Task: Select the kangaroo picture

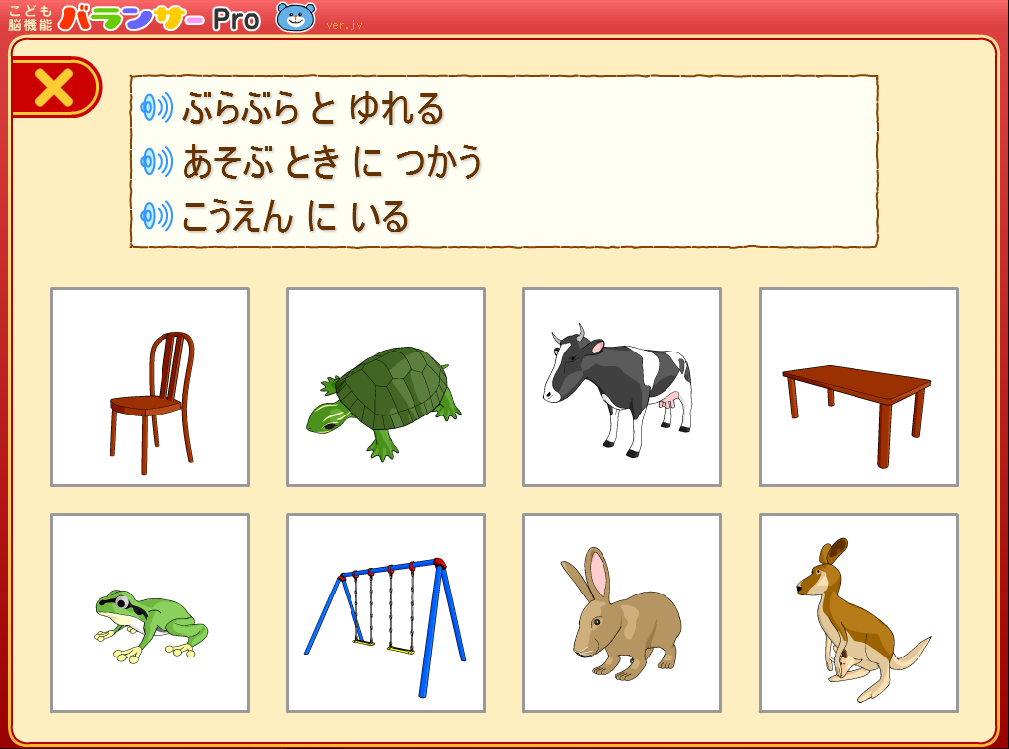Action: 858,613
